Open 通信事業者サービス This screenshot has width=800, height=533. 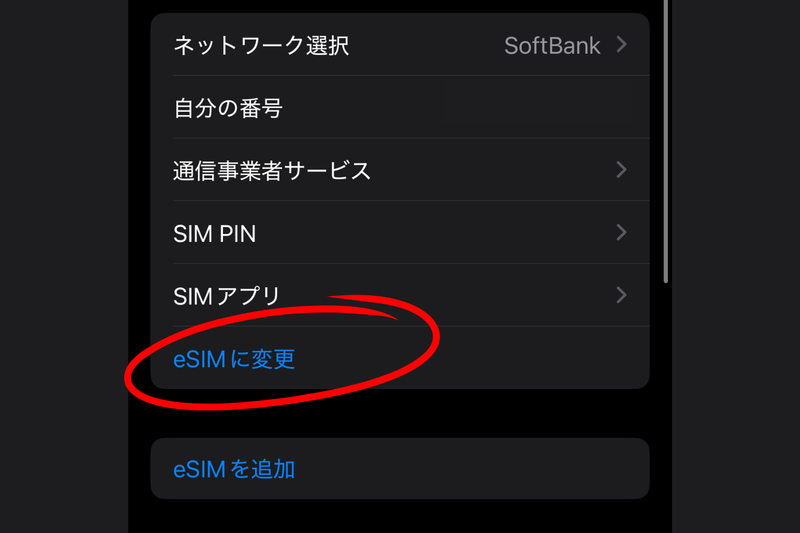pyautogui.click(x=400, y=170)
